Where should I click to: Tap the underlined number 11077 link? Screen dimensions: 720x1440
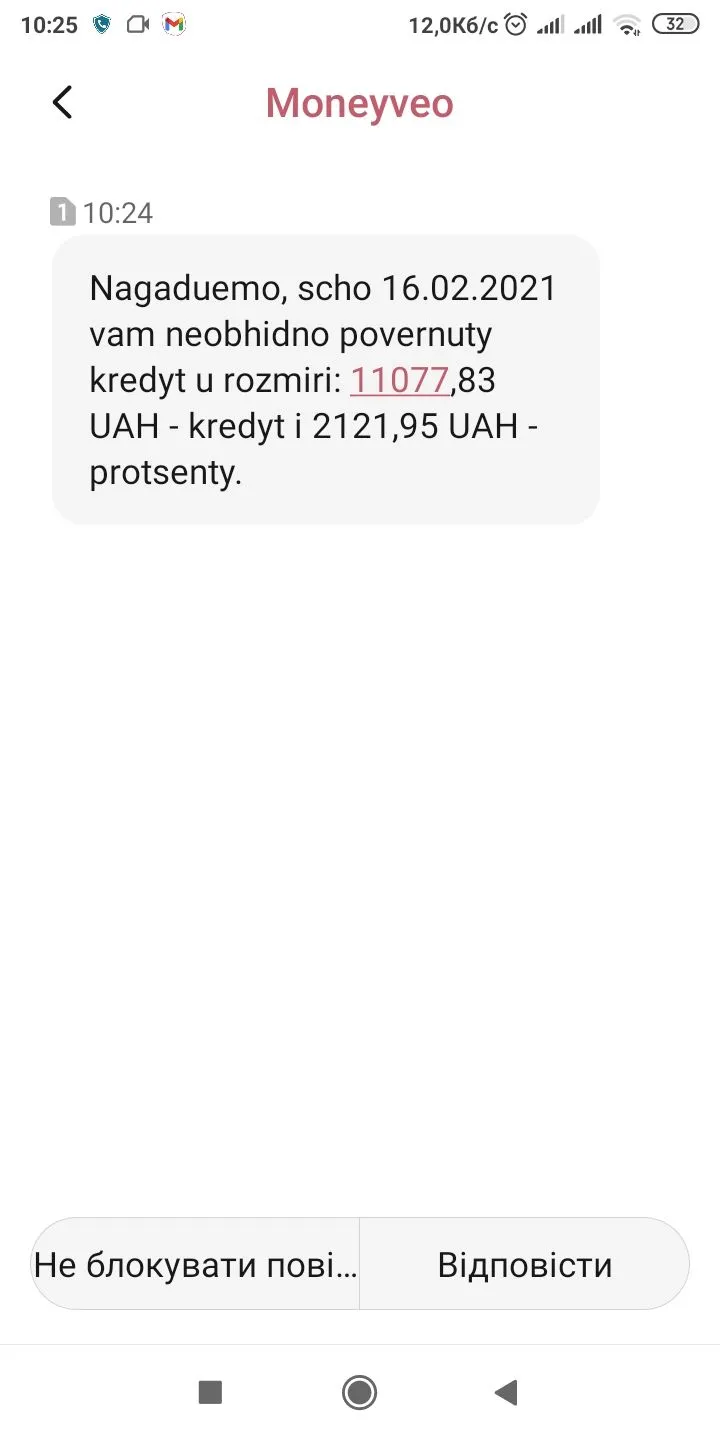pyautogui.click(x=399, y=381)
